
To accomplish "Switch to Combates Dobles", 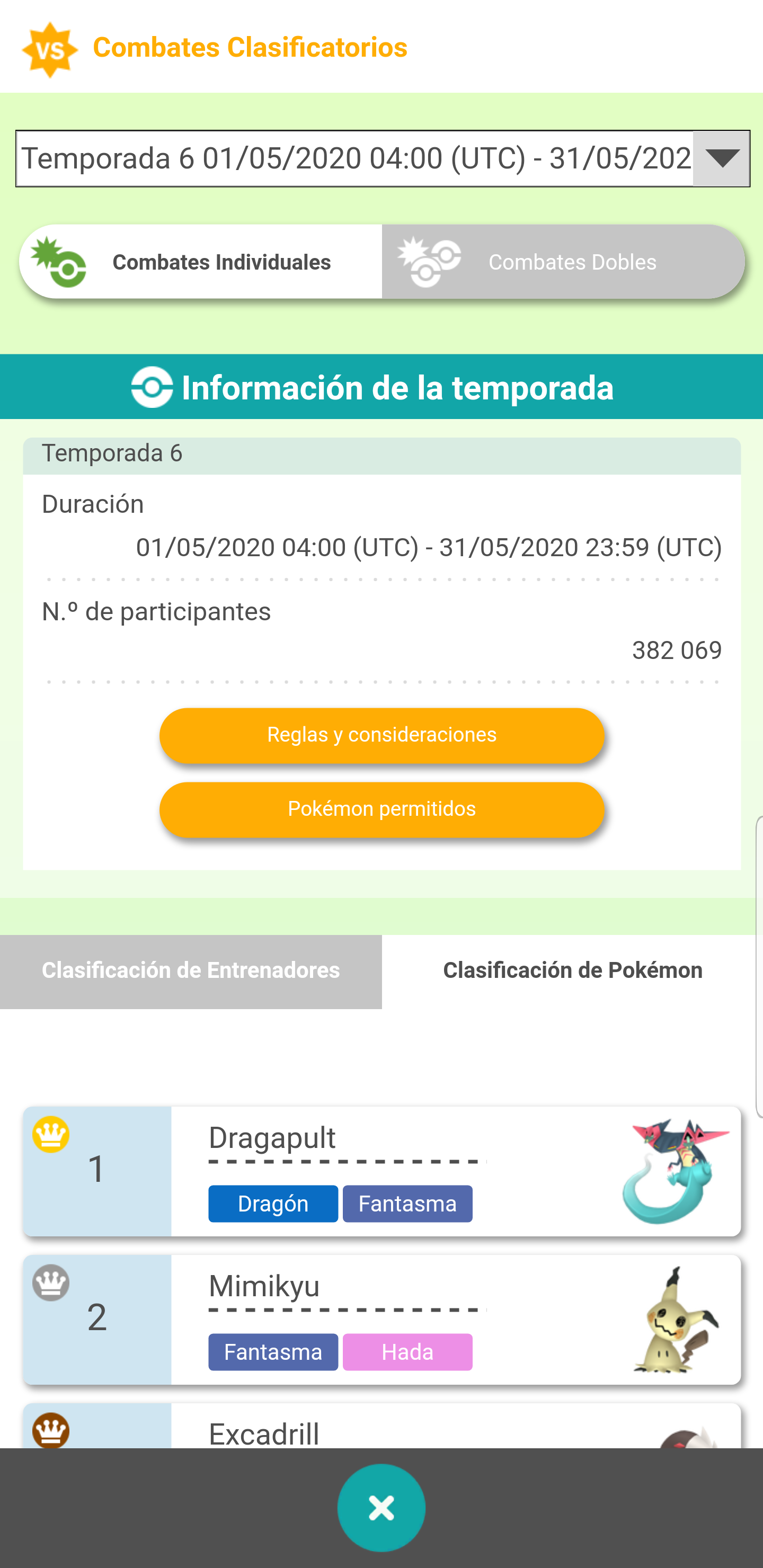I will pos(563,262).
